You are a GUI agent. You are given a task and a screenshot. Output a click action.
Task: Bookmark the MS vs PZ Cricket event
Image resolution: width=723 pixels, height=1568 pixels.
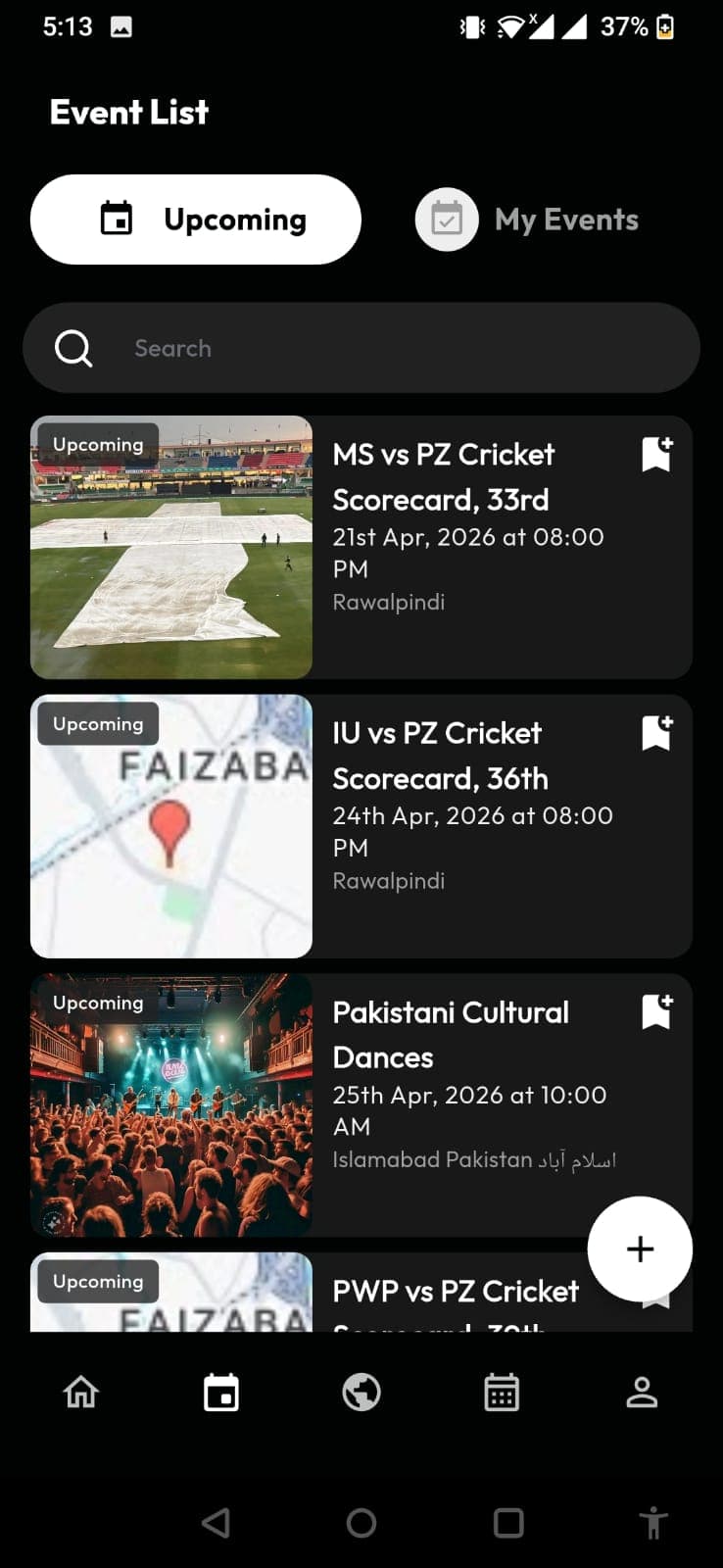pyautogui.click(x=656, y=455)
